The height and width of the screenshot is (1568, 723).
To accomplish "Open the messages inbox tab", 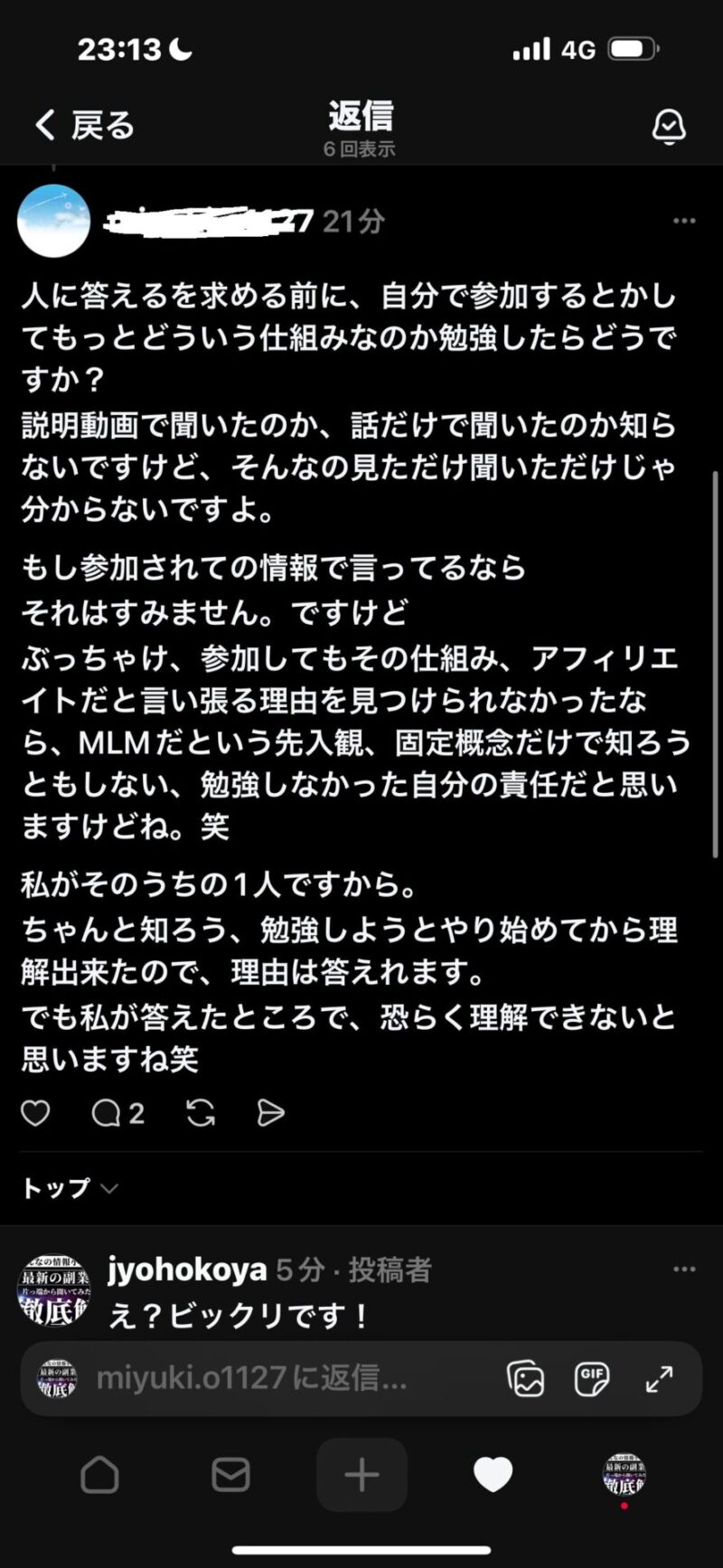I will [230, 1476].
